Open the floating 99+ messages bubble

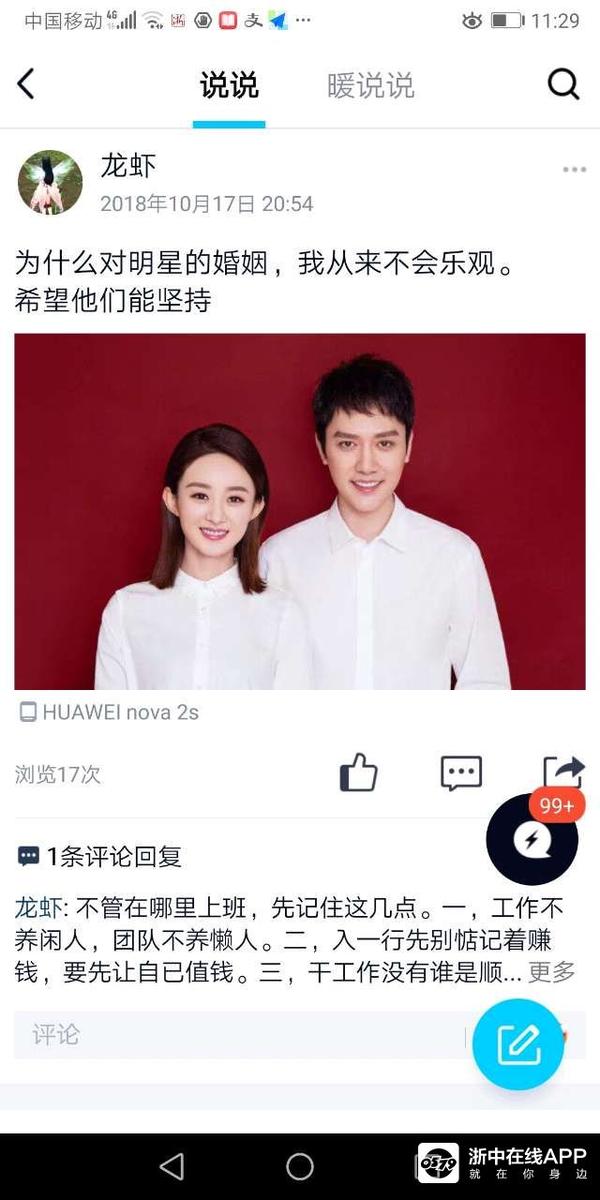click(x=532, y=840)
